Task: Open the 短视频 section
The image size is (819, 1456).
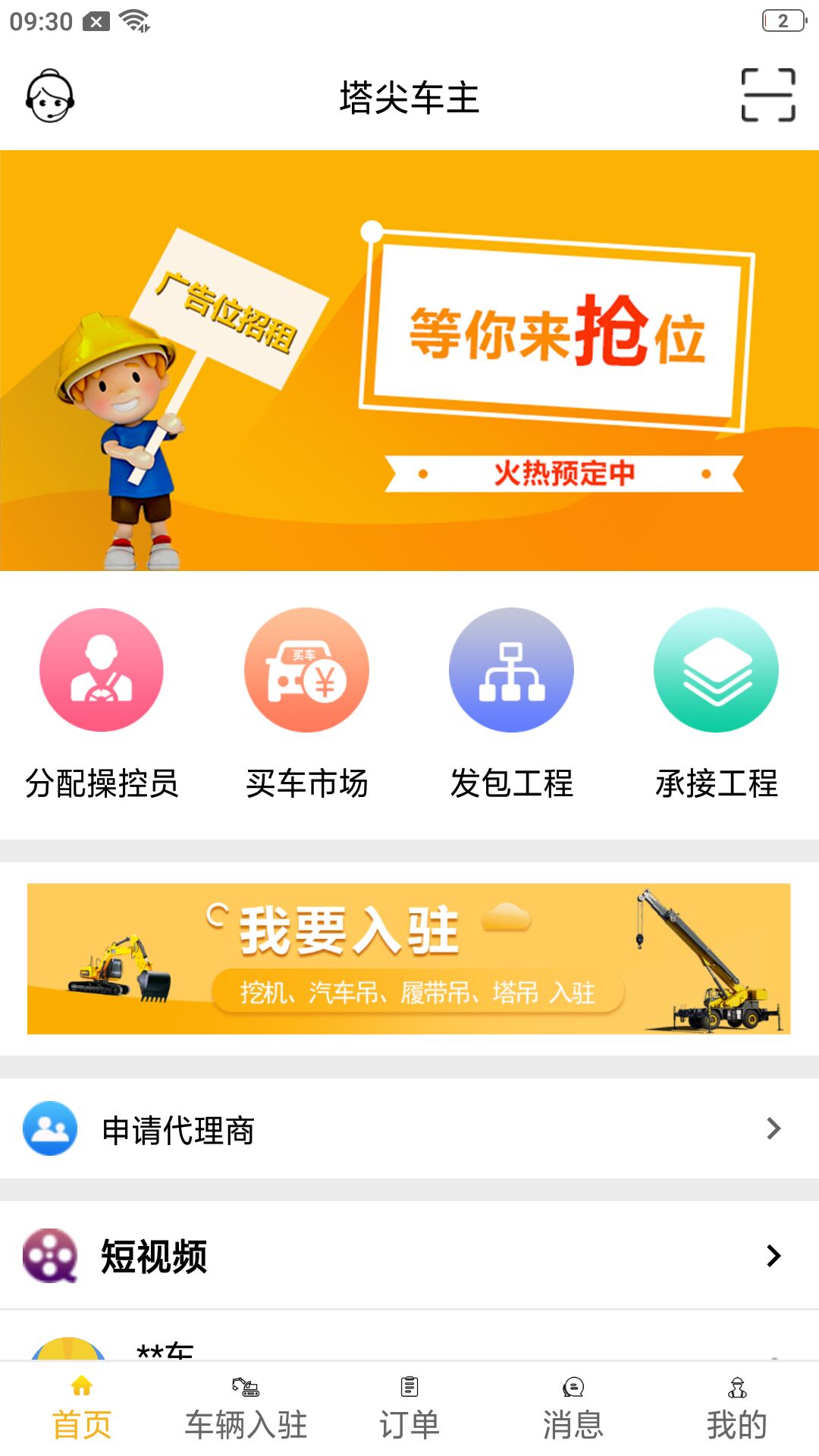Action: (409, 1256)
